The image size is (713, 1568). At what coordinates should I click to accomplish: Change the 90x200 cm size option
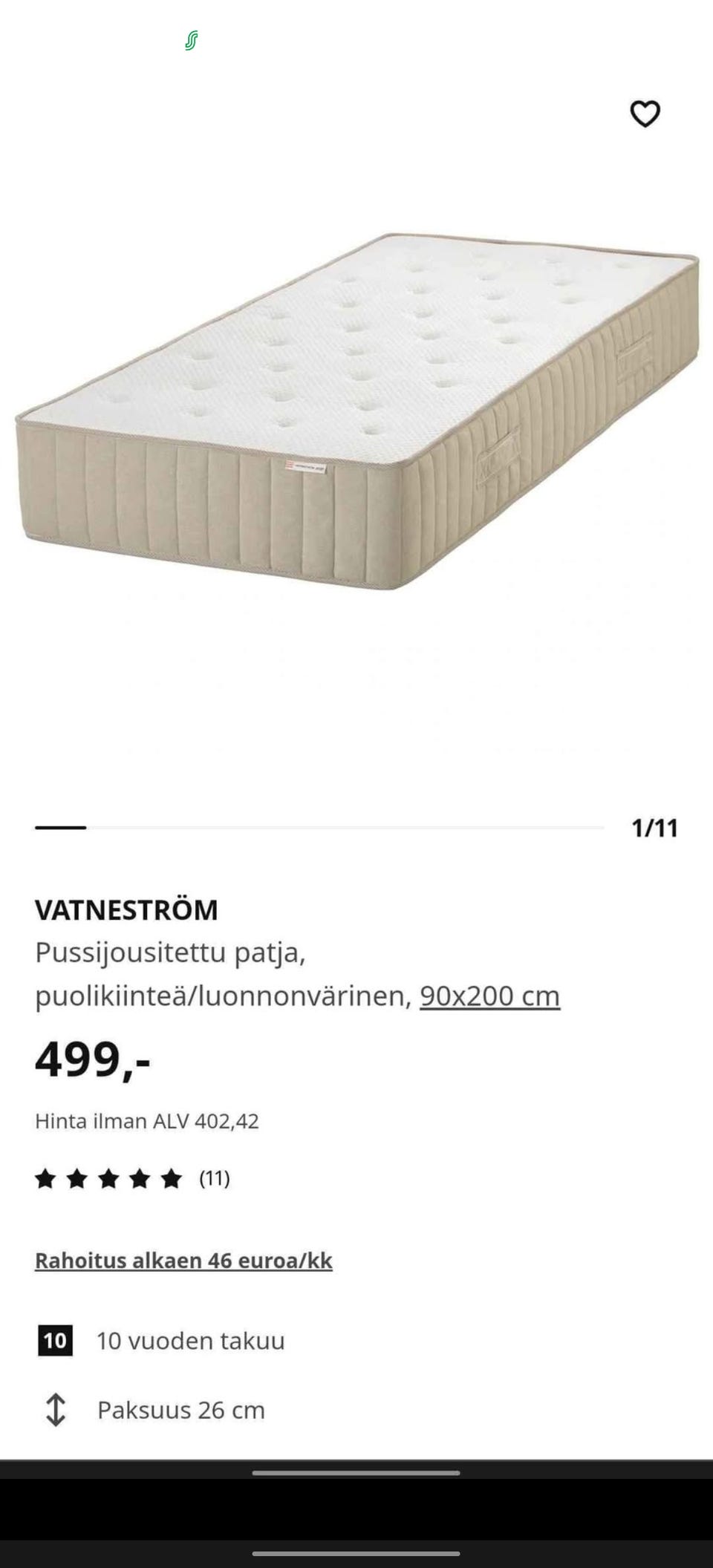pos(489,996)
